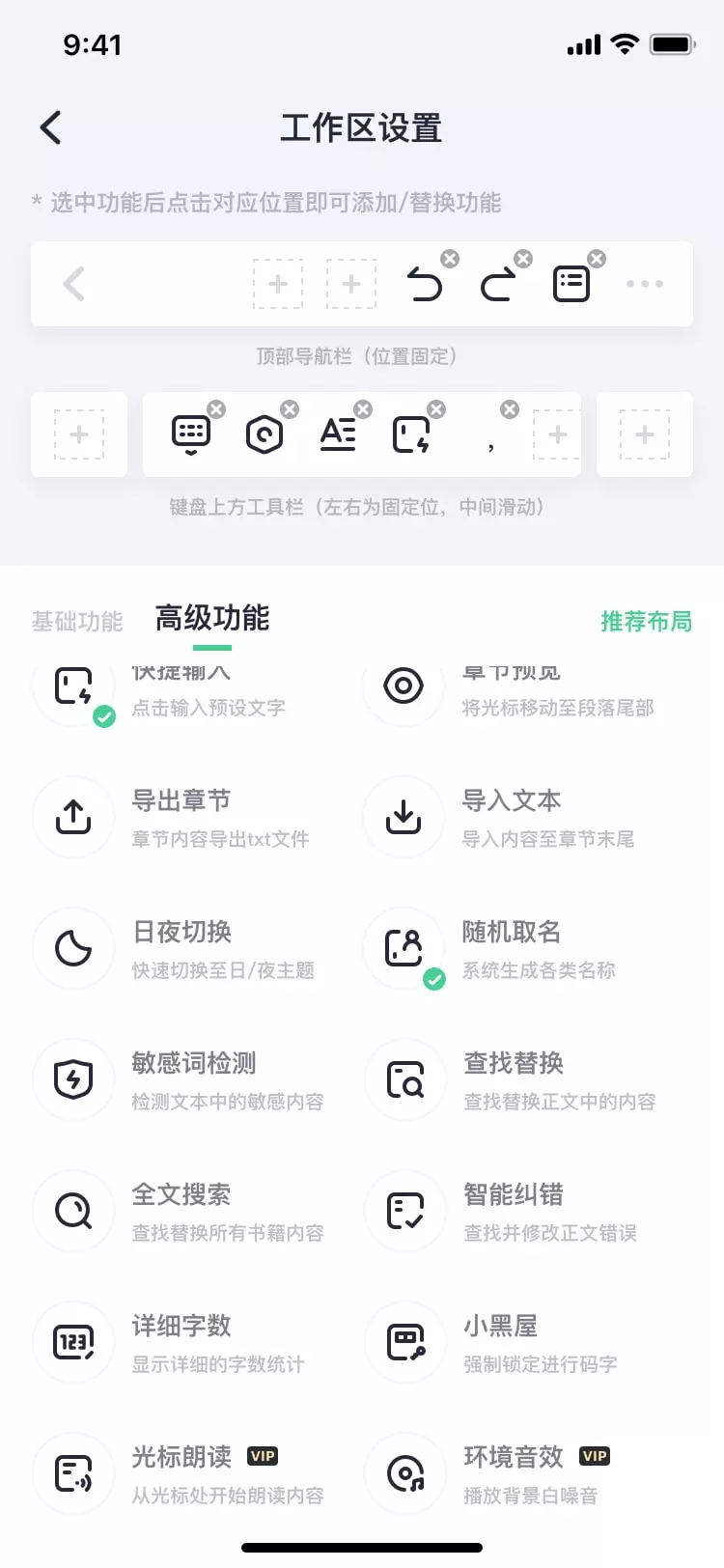This screenshot has height=1568, width=724.
Task: Apply the 推荐布局 recommended layout
Action: pyautogui.click(x=646, y=621)
